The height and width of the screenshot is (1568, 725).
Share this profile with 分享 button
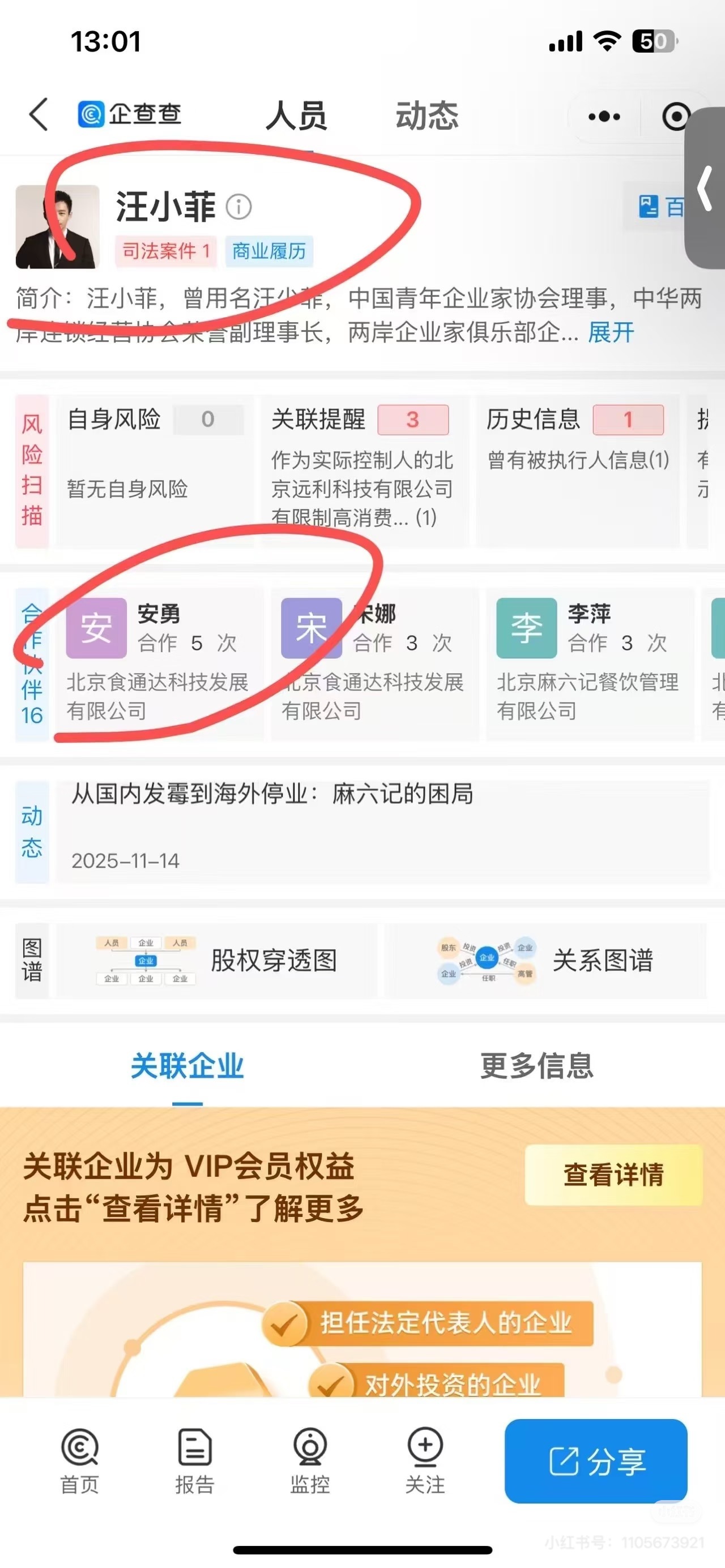[596, 1461]
